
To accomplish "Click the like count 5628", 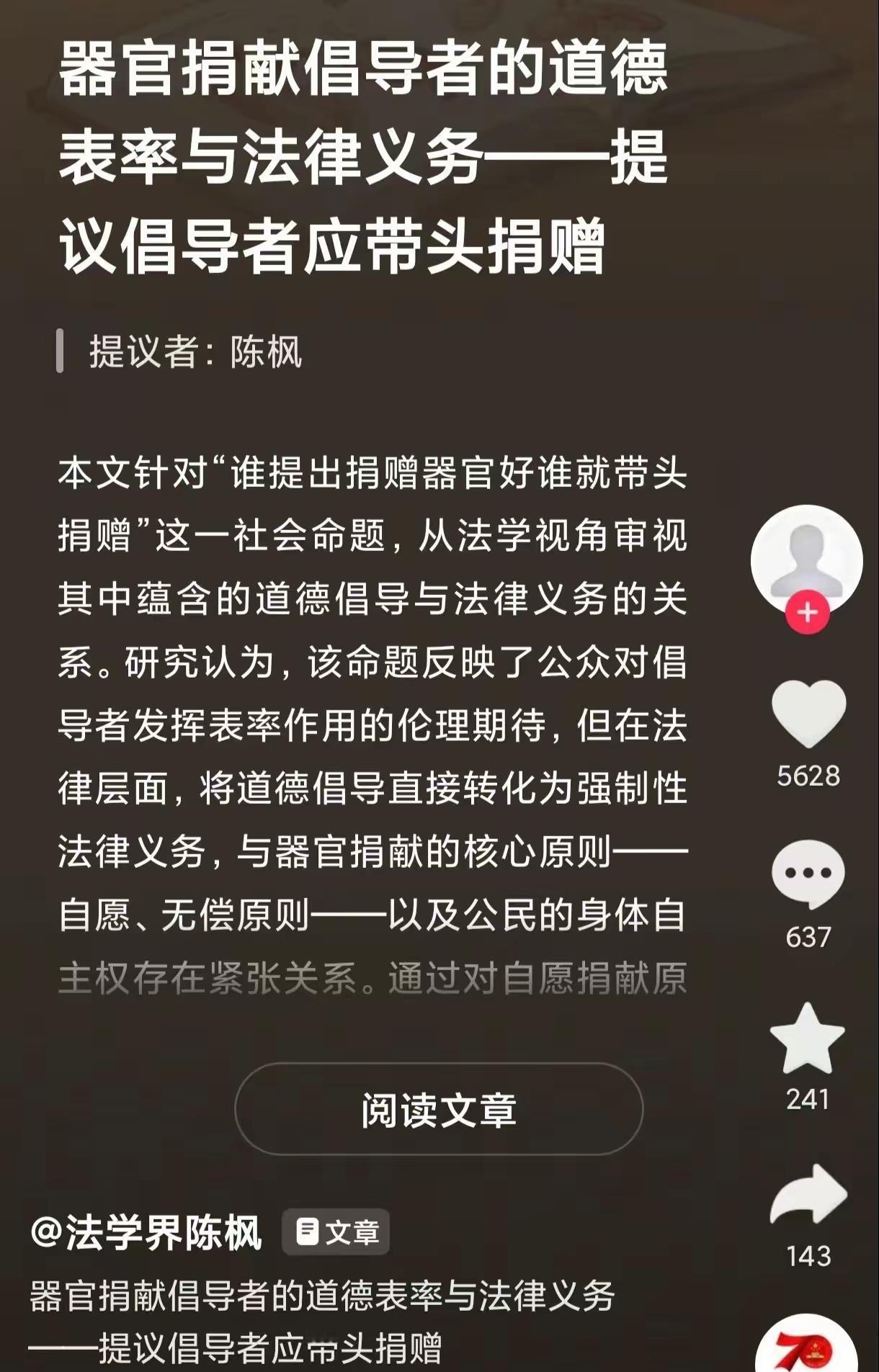I will pos(808,776).
